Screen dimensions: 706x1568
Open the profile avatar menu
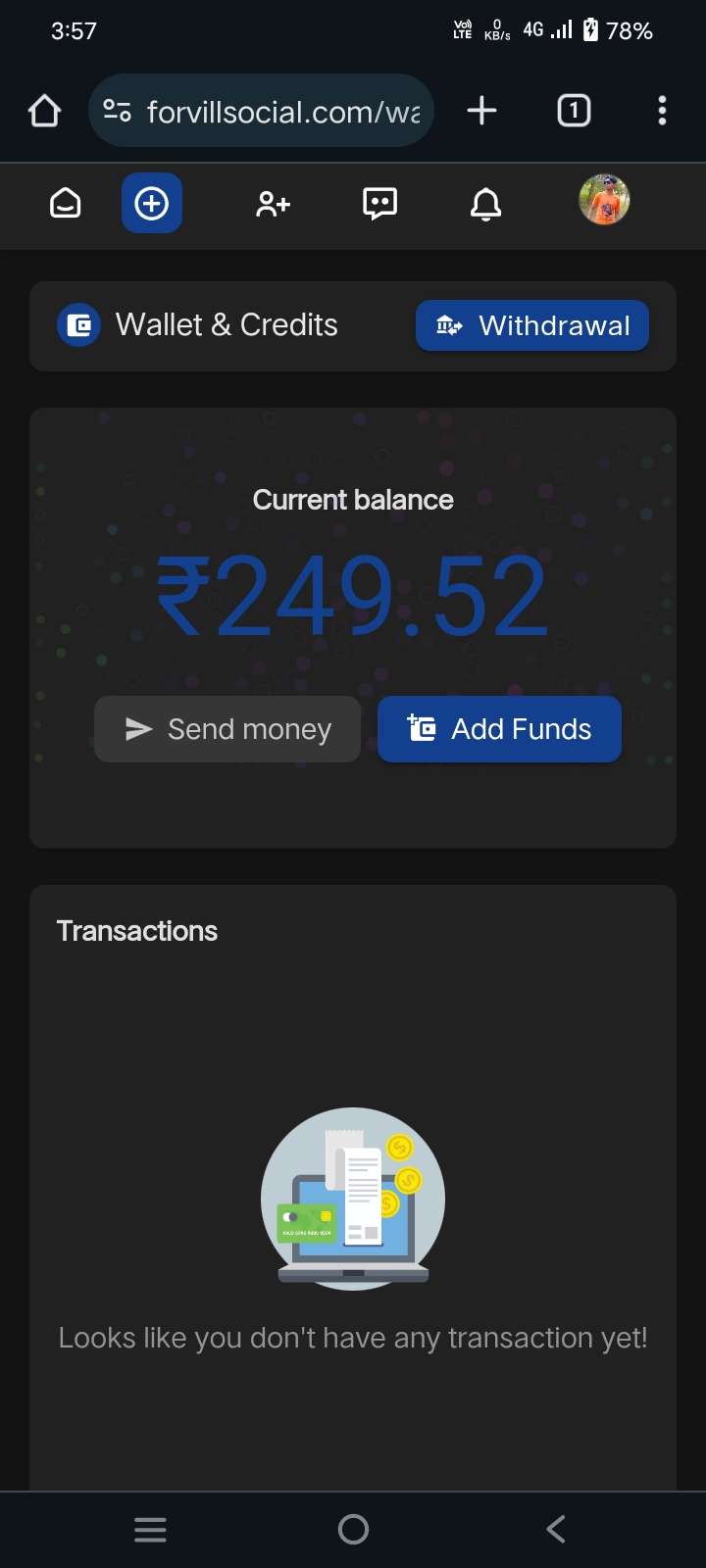point(604,200)
